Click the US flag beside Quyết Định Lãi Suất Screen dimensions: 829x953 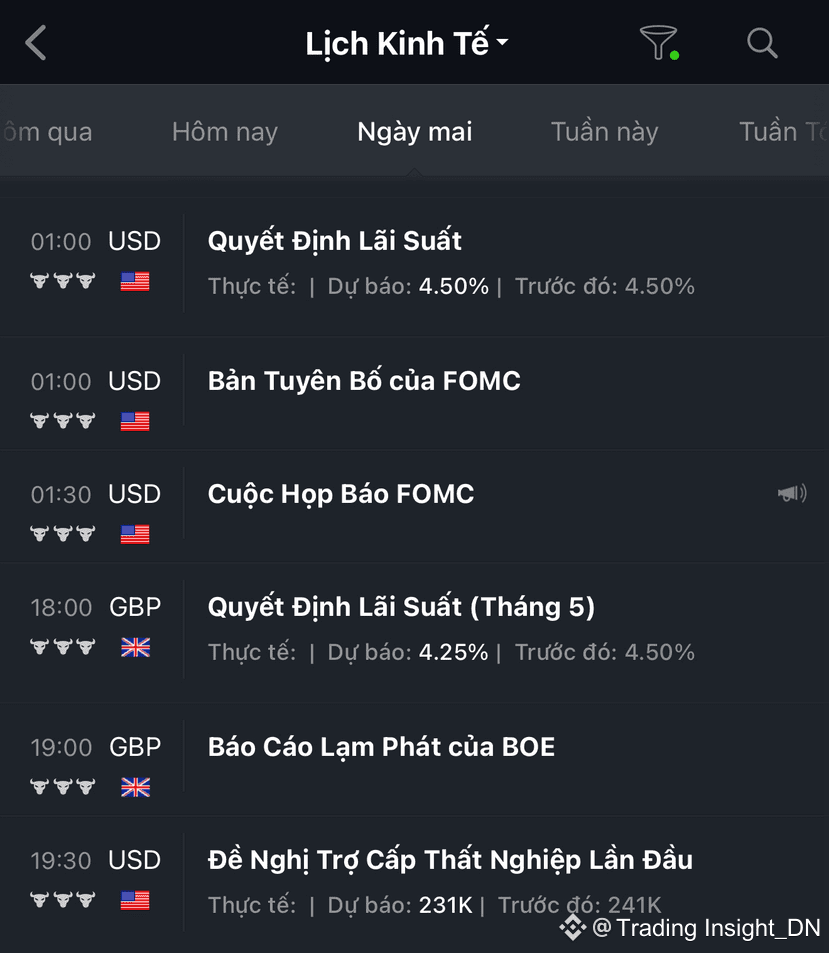tap(134, 281)
